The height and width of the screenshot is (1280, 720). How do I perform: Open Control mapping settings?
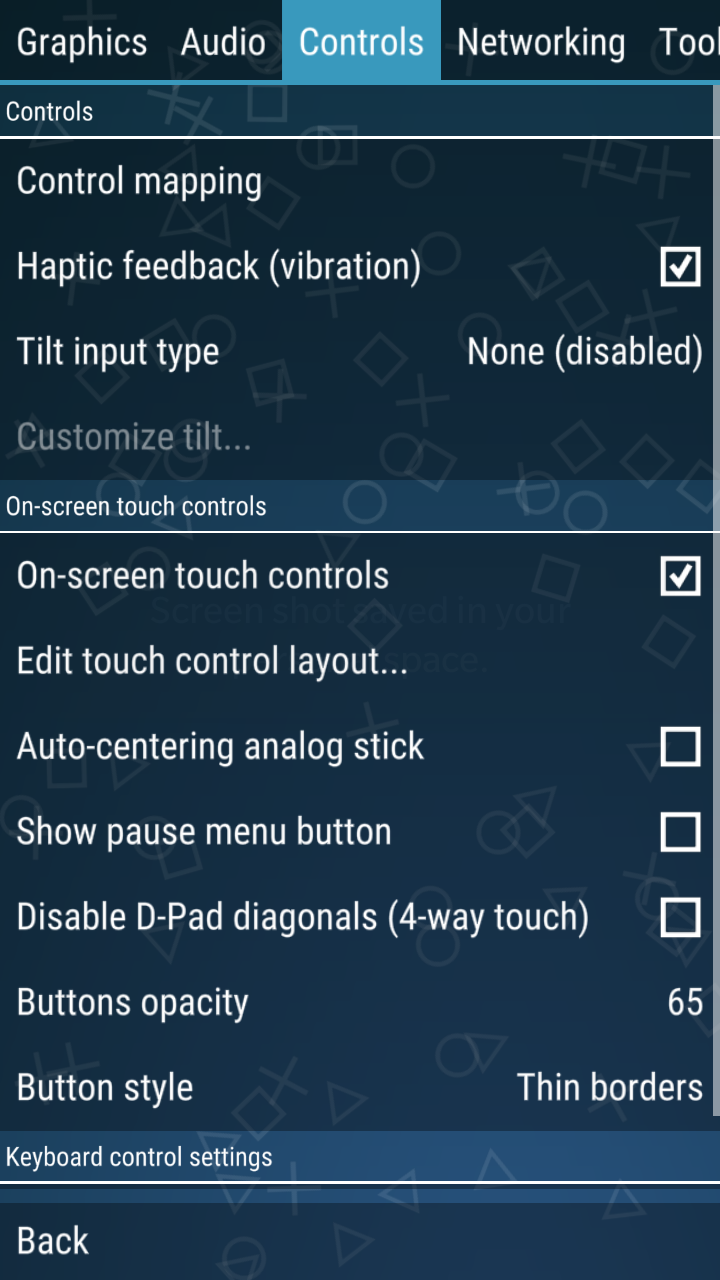[140, 182]
